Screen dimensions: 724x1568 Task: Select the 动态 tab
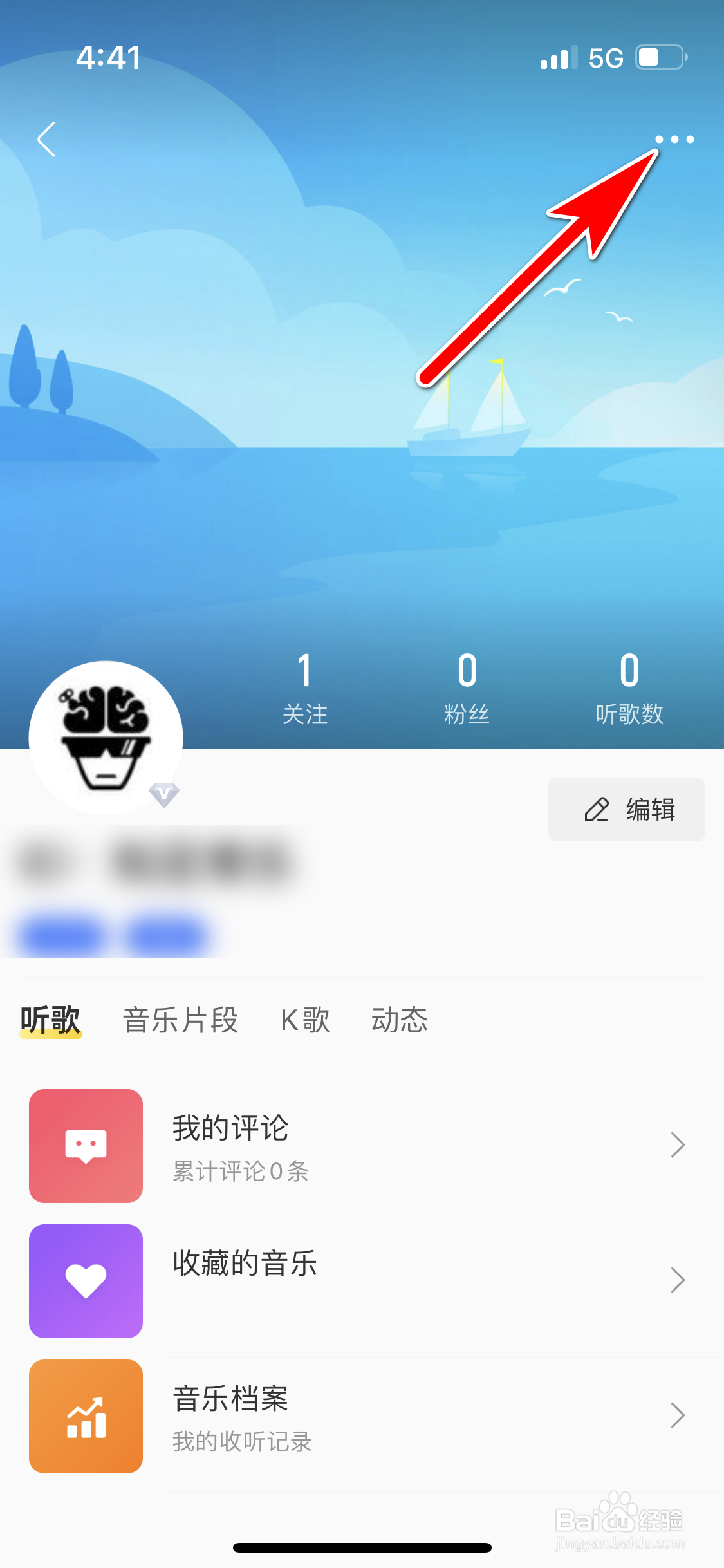tap(400, 1020)
